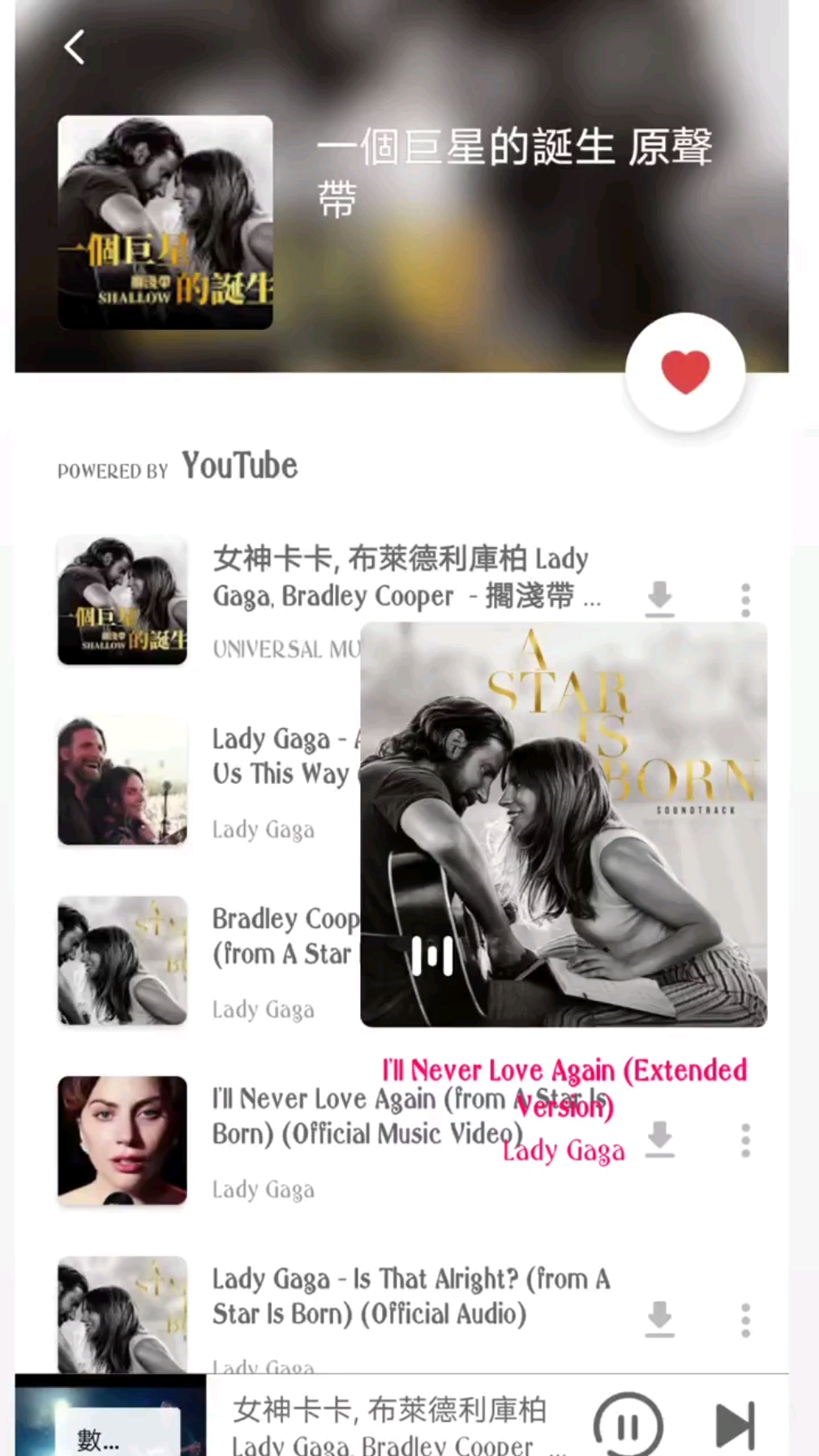Open overflow menu for Is That Alright?

point(745,1320)
